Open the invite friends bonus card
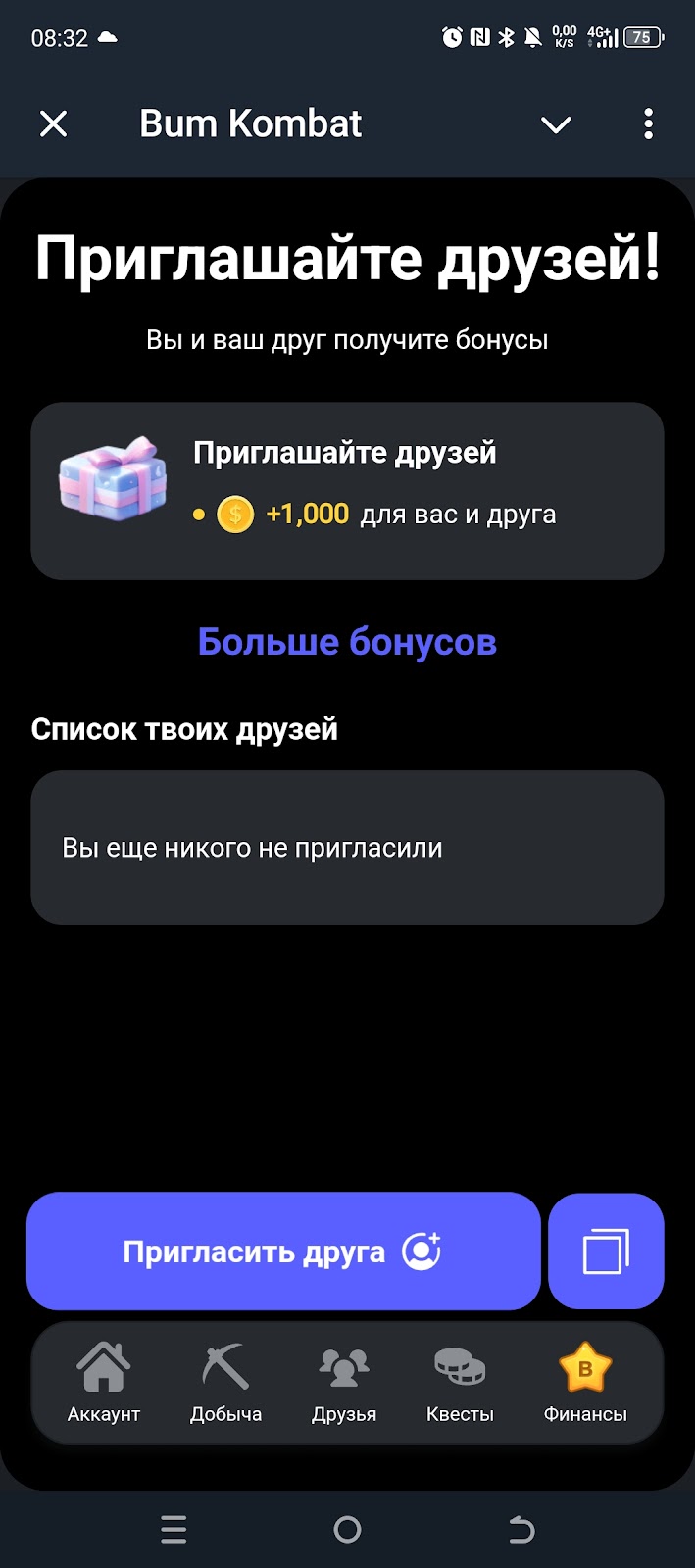This screenshot has height=1568, width=695. coord(347,491)
